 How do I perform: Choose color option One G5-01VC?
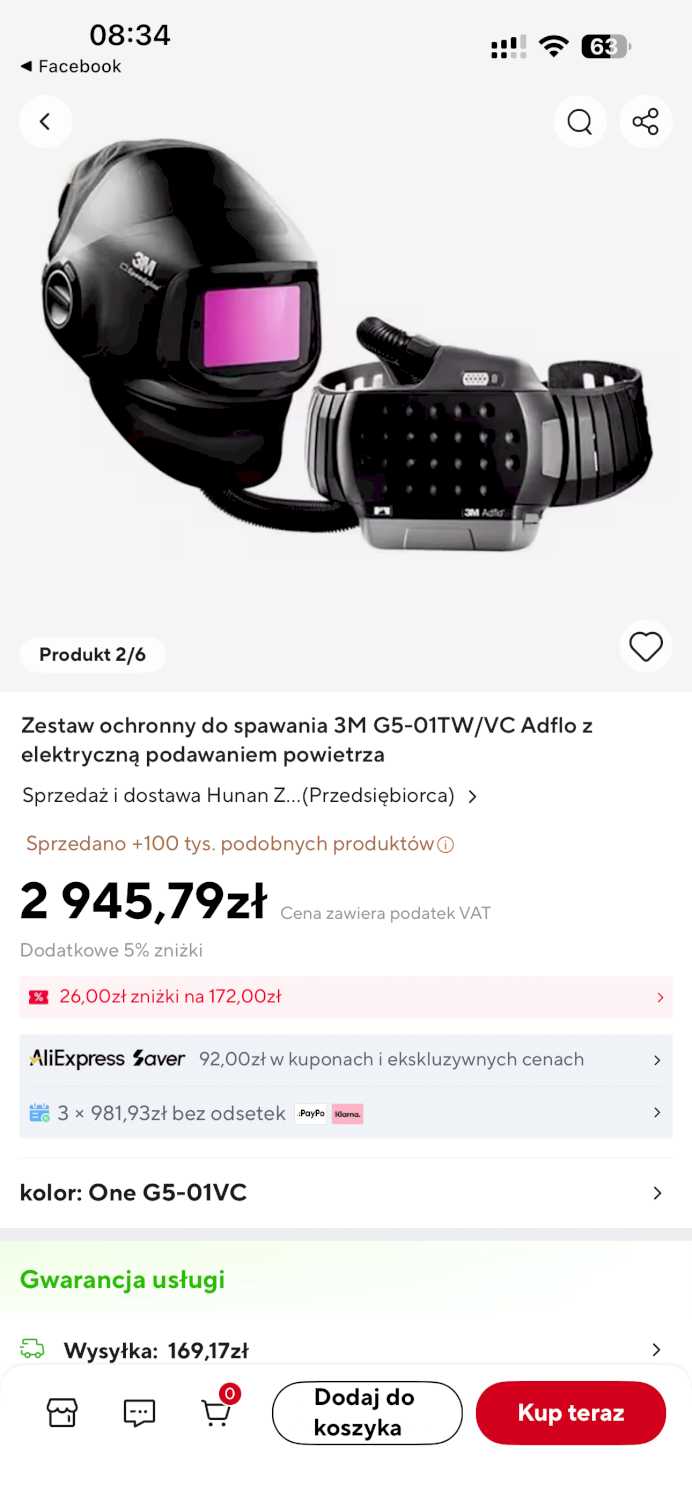coord(345,1193)
